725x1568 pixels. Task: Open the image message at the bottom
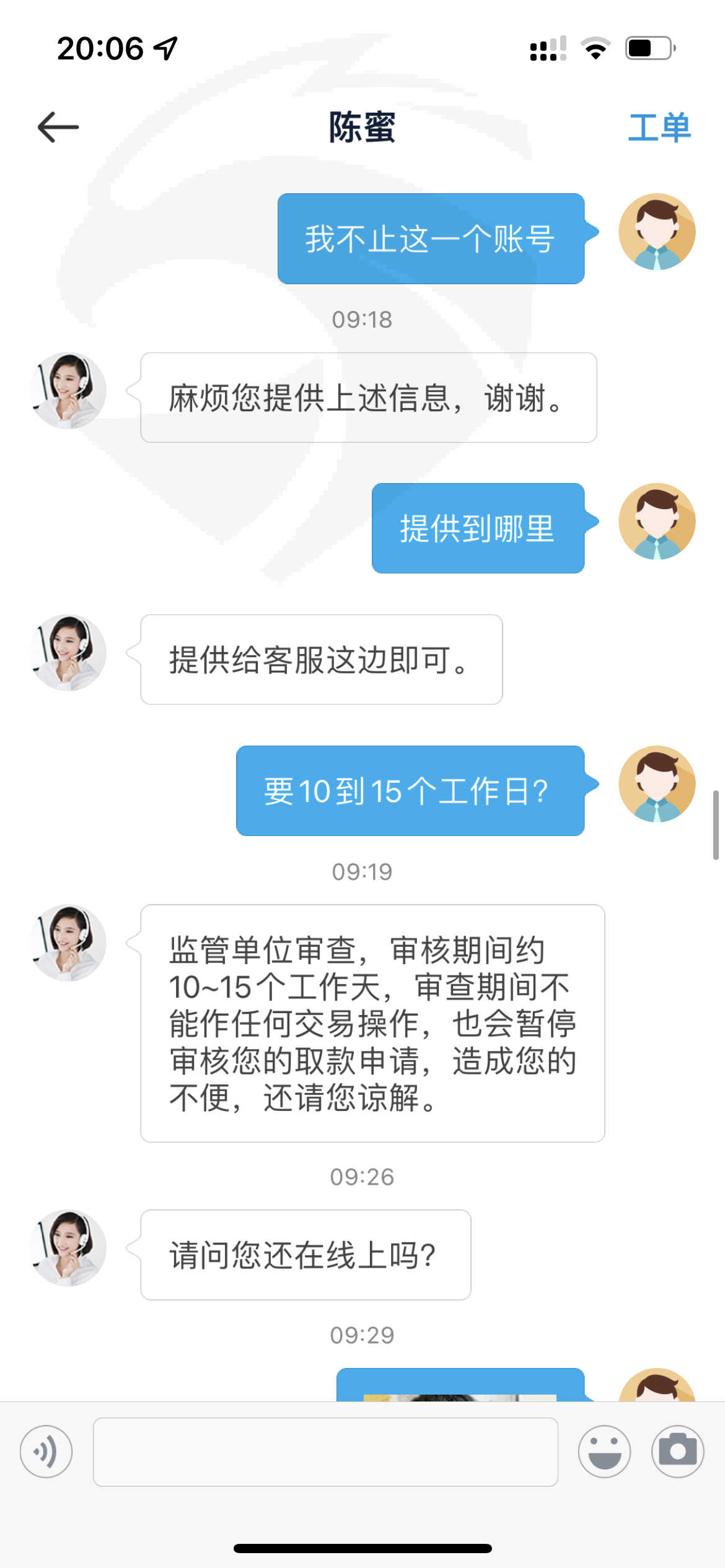460,1385
